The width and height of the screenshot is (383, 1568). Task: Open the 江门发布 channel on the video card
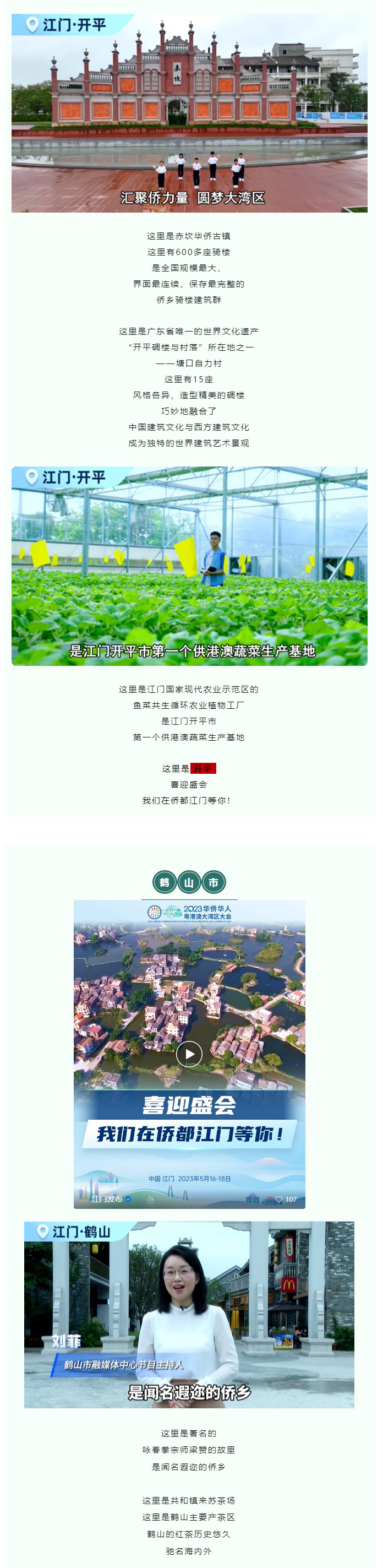coord(106,1198)
